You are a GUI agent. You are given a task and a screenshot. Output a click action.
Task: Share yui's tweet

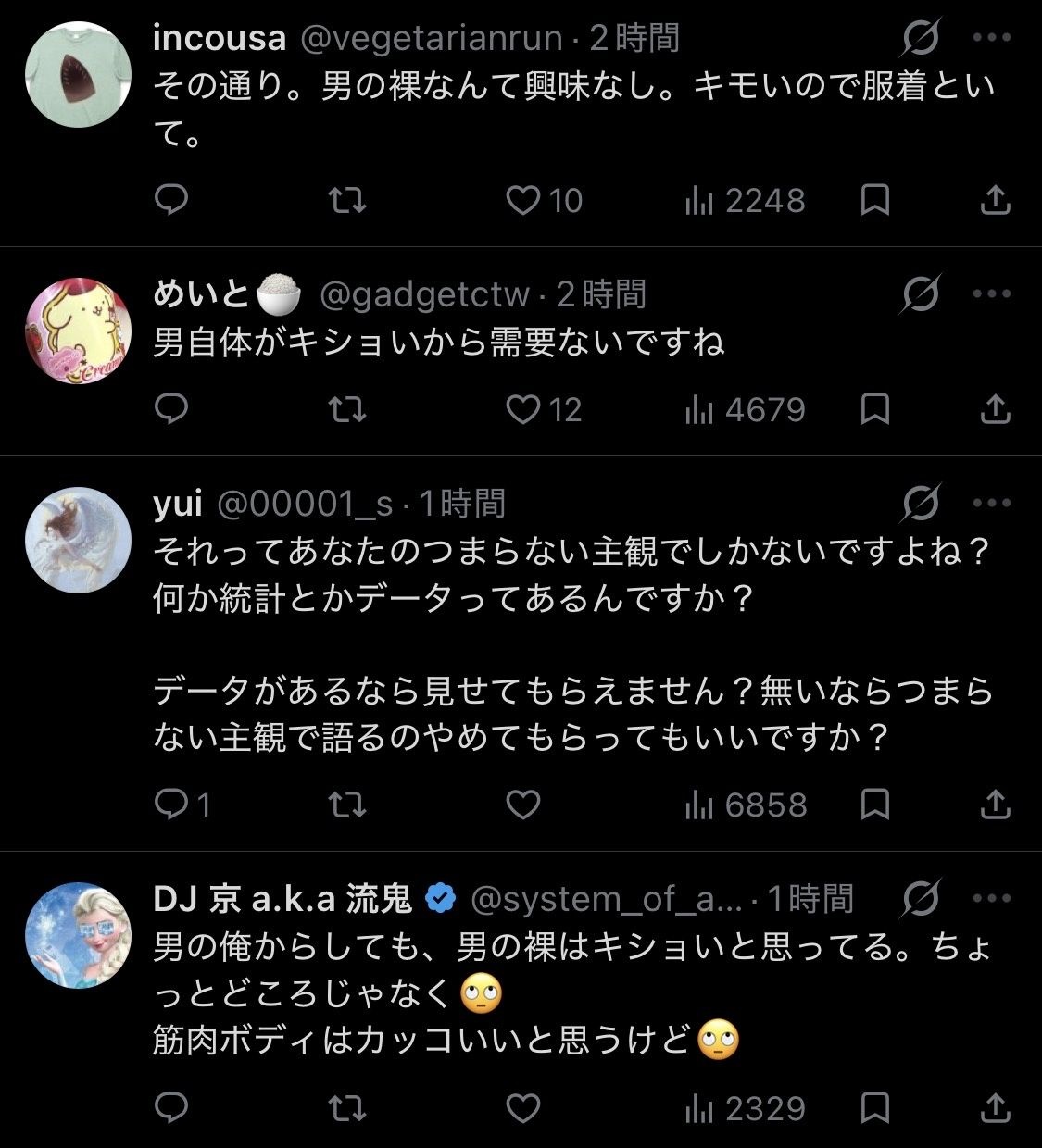point(995,805)
